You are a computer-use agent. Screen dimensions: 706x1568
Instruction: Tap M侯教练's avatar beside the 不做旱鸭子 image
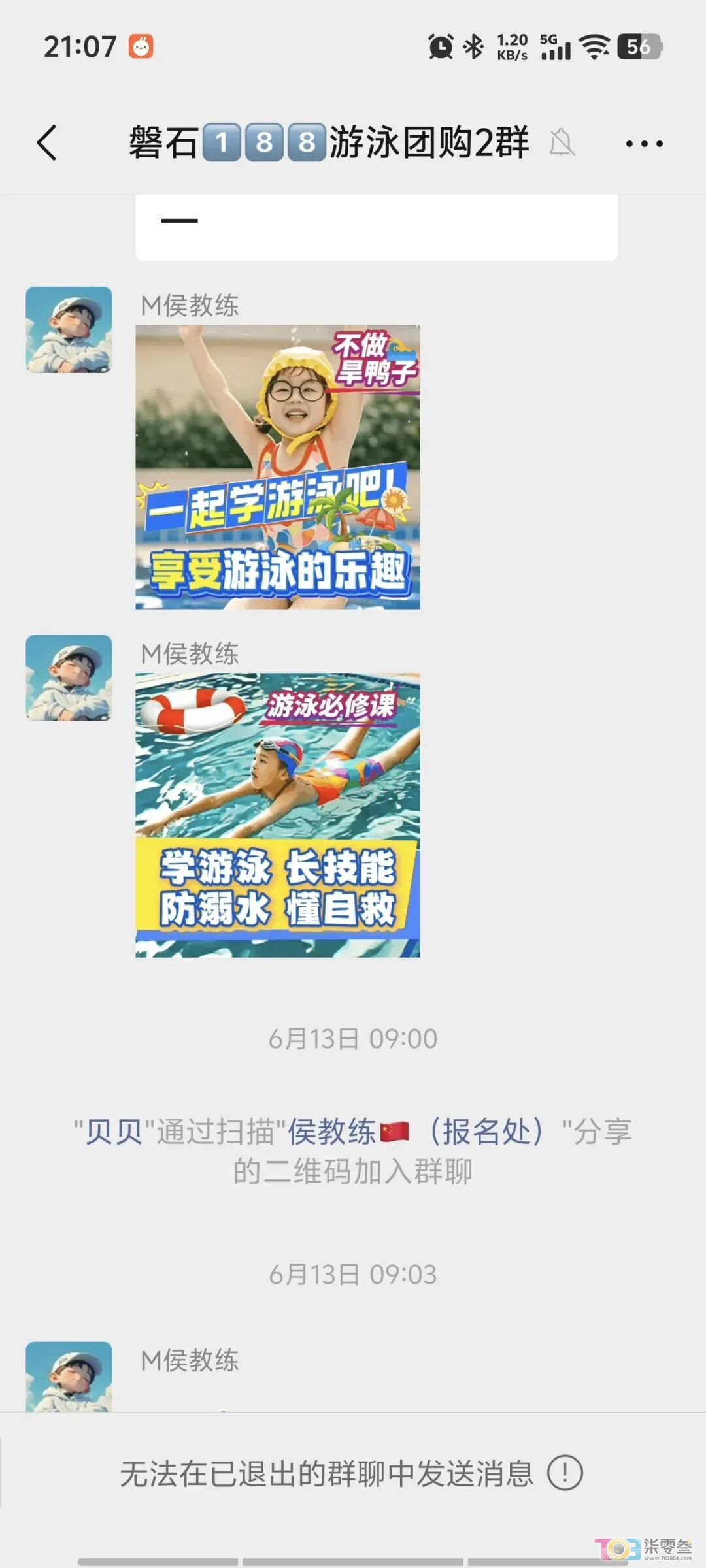pyautogui.click(x=69, y=330)
